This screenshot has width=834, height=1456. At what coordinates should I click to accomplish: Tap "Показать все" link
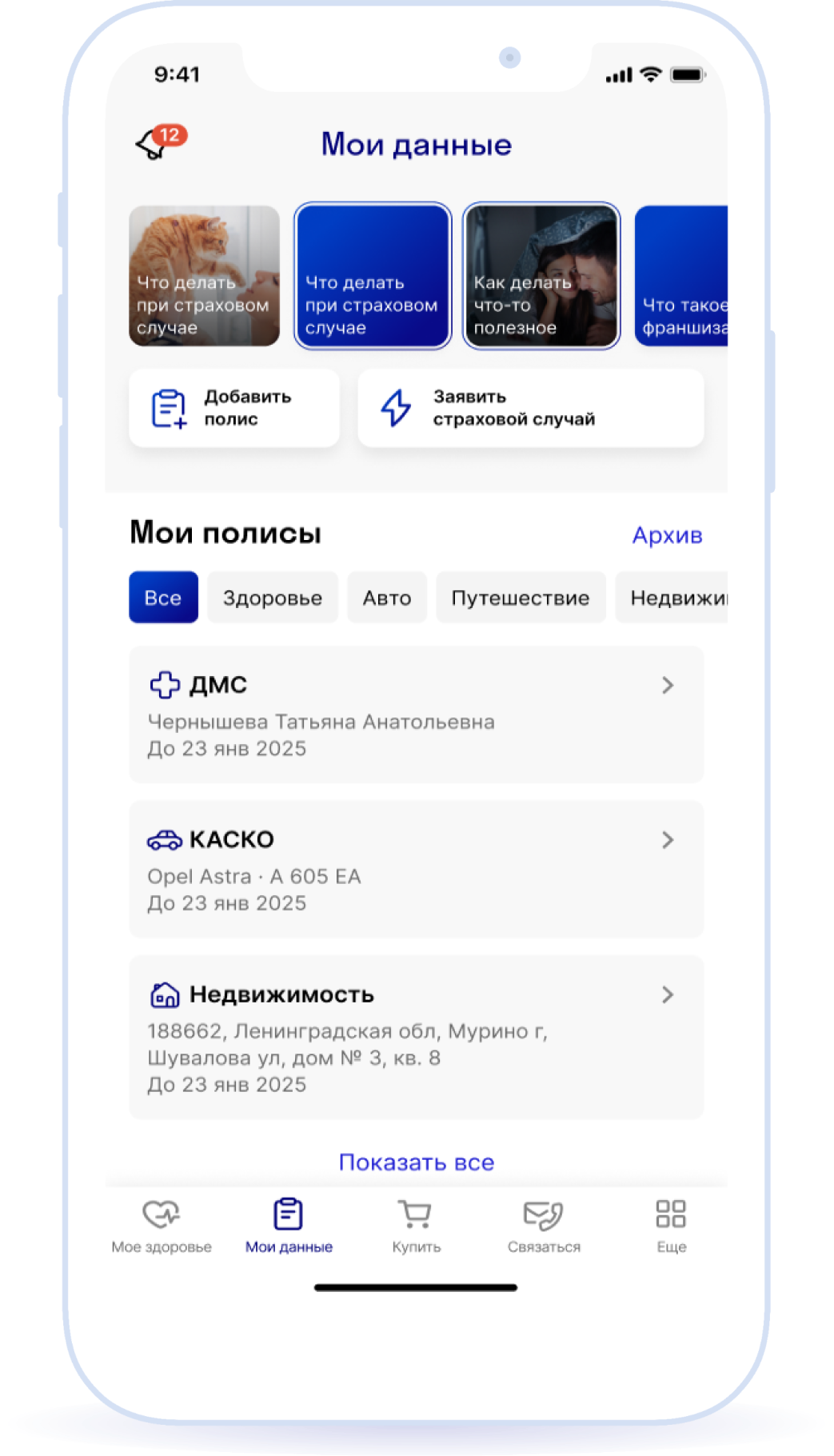417,1162
